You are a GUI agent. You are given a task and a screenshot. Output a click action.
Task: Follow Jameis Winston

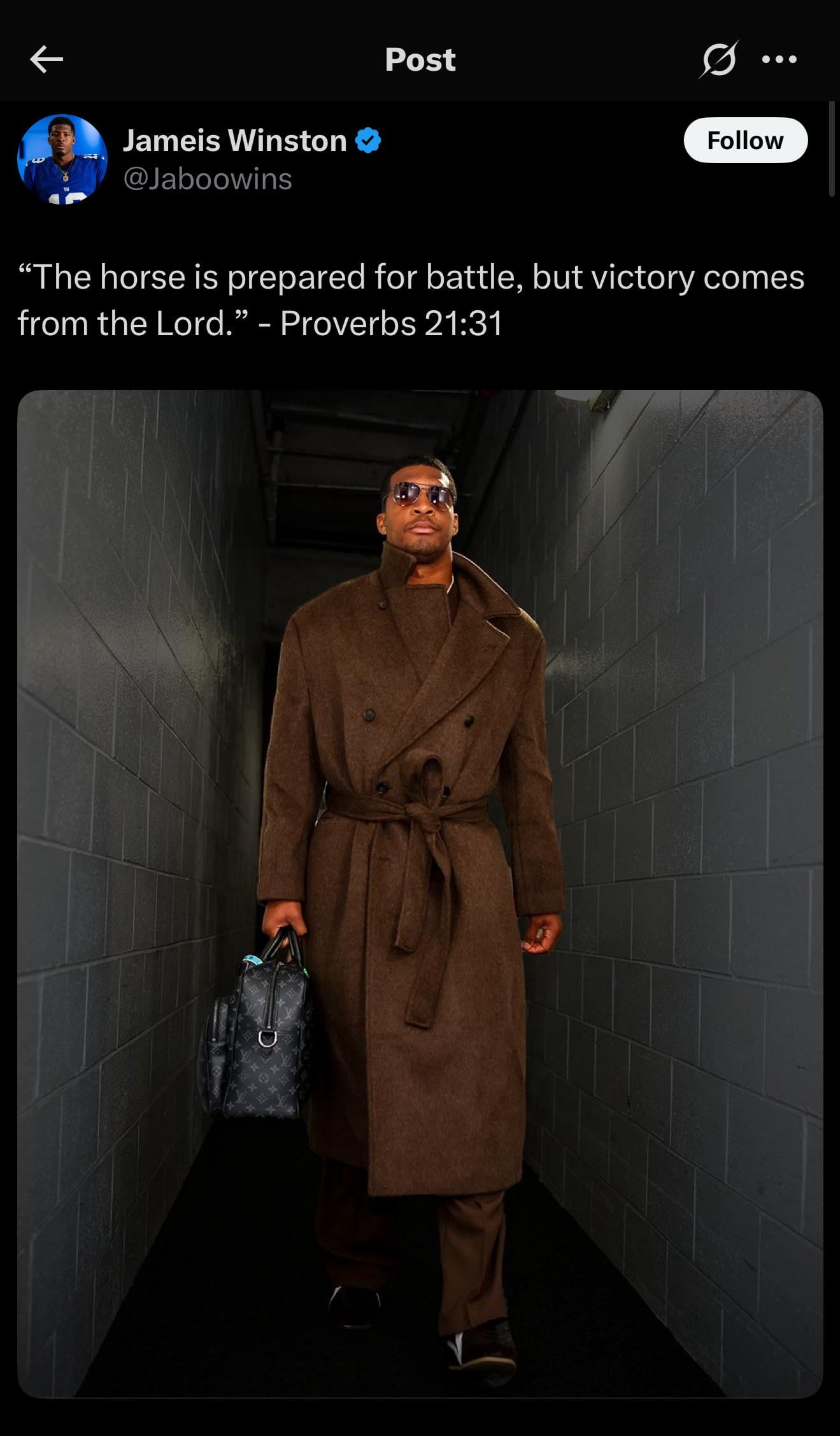(x=745, y=140)
